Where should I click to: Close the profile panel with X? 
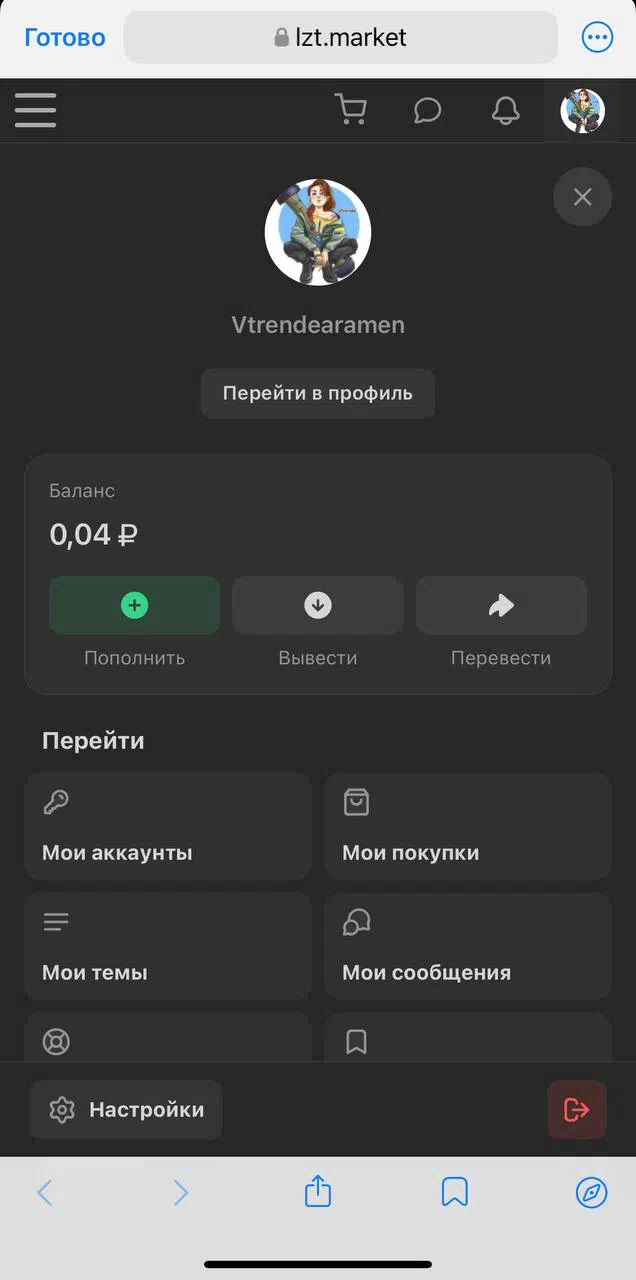tap(582, 197)
